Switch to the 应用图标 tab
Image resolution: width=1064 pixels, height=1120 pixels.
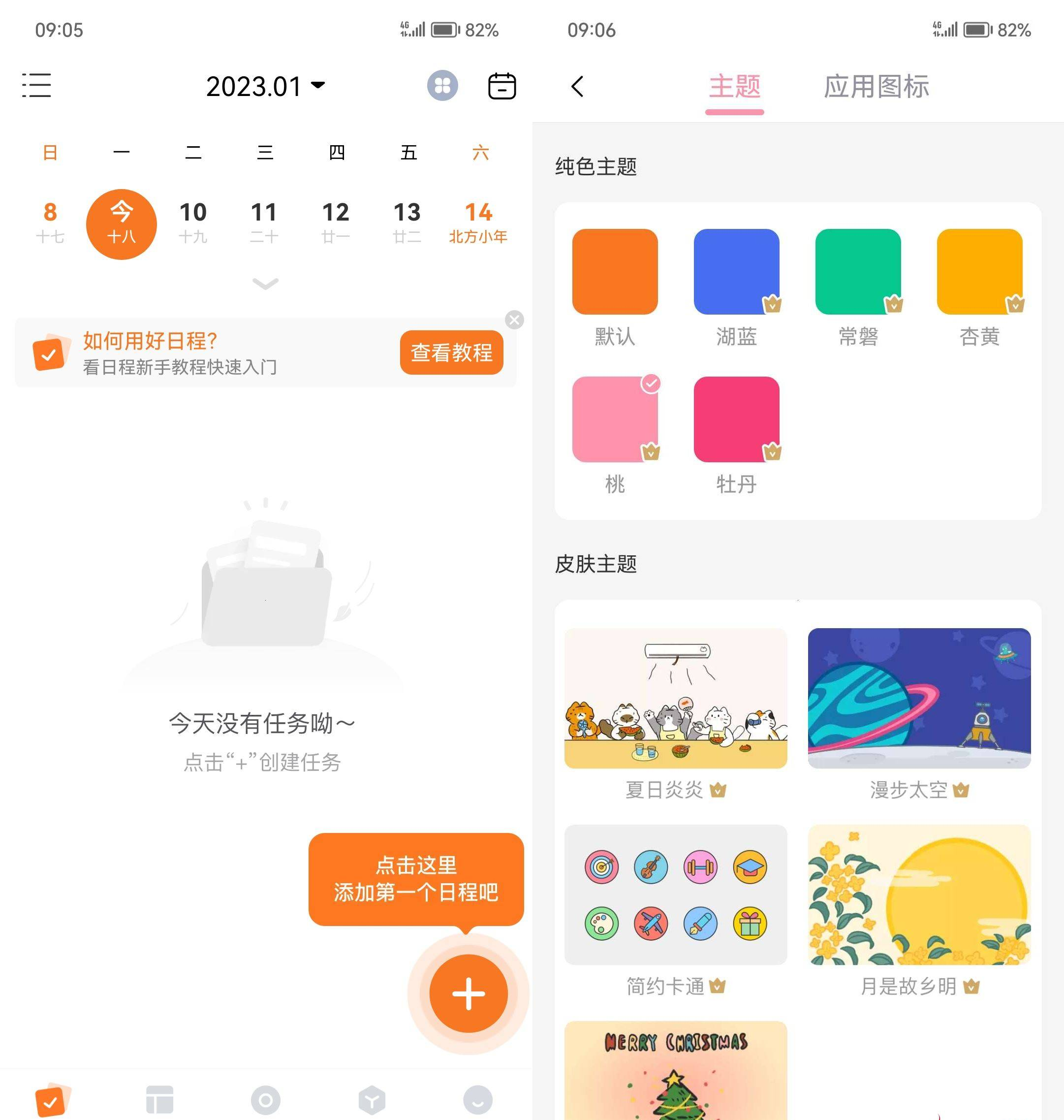tap(876, 86)
